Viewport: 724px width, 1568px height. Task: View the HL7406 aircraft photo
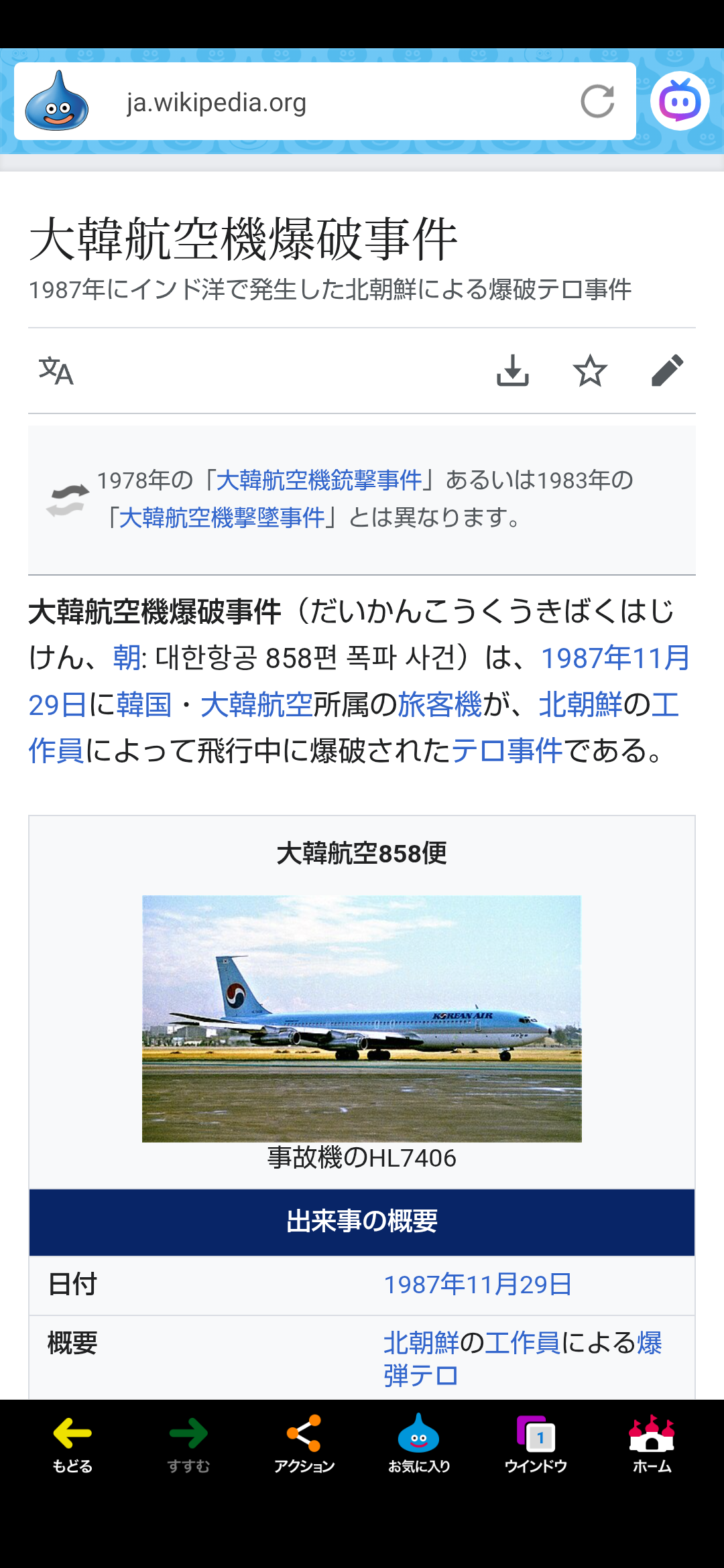click(x=362, y=1019)
